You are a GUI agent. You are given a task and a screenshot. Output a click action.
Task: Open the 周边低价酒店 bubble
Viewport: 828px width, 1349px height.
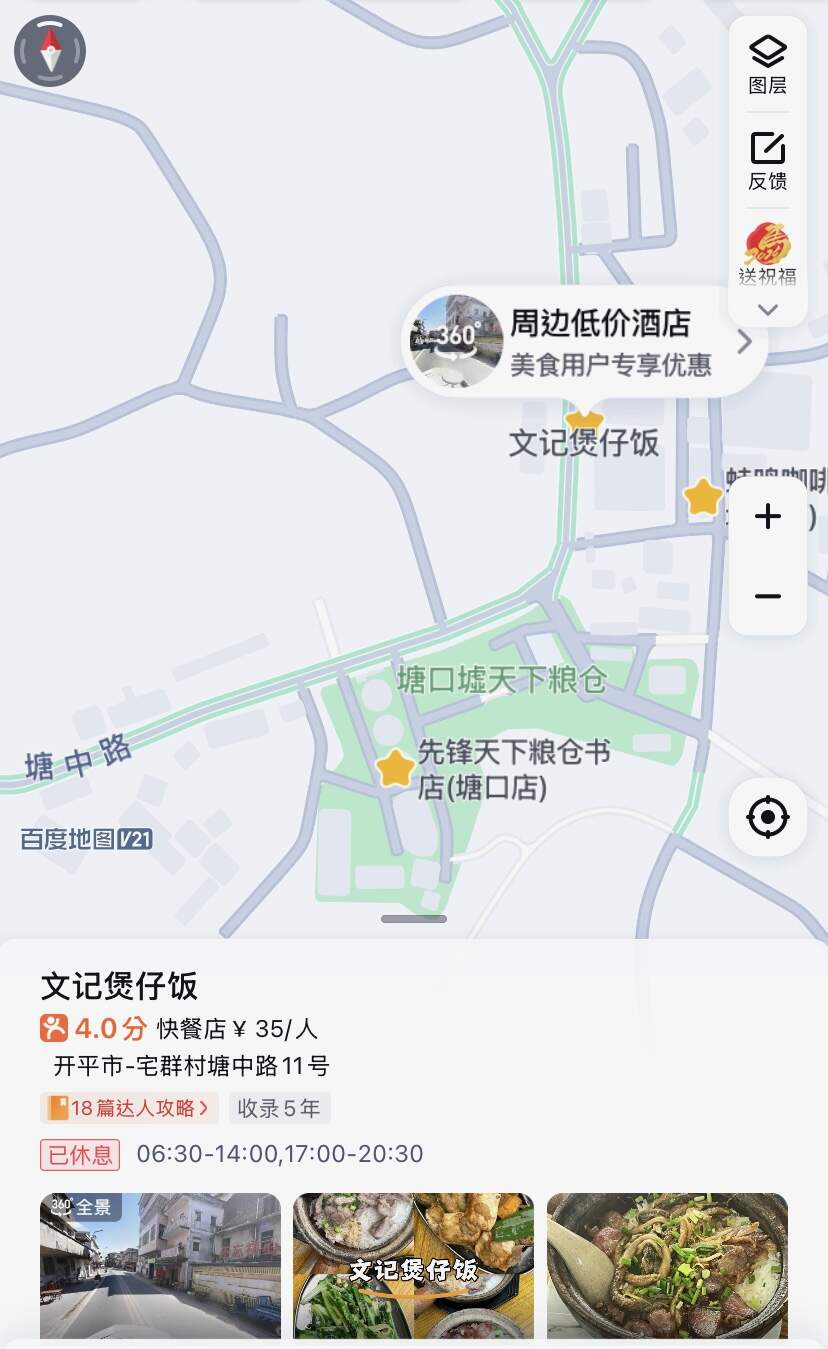[x=585, y=341]
